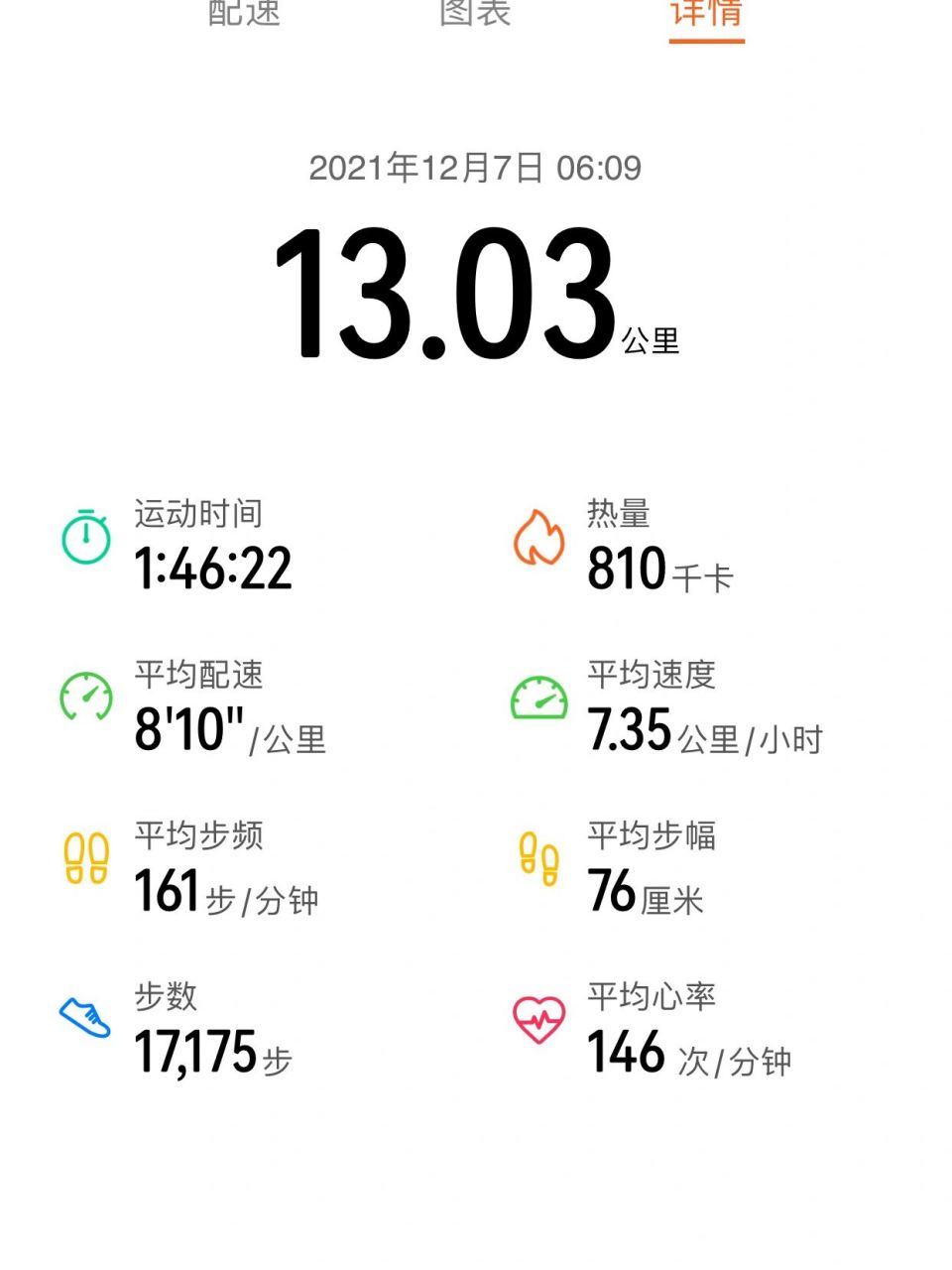Select the highlighted 详情 tab

pyautogui.click(x=705, y=15)
